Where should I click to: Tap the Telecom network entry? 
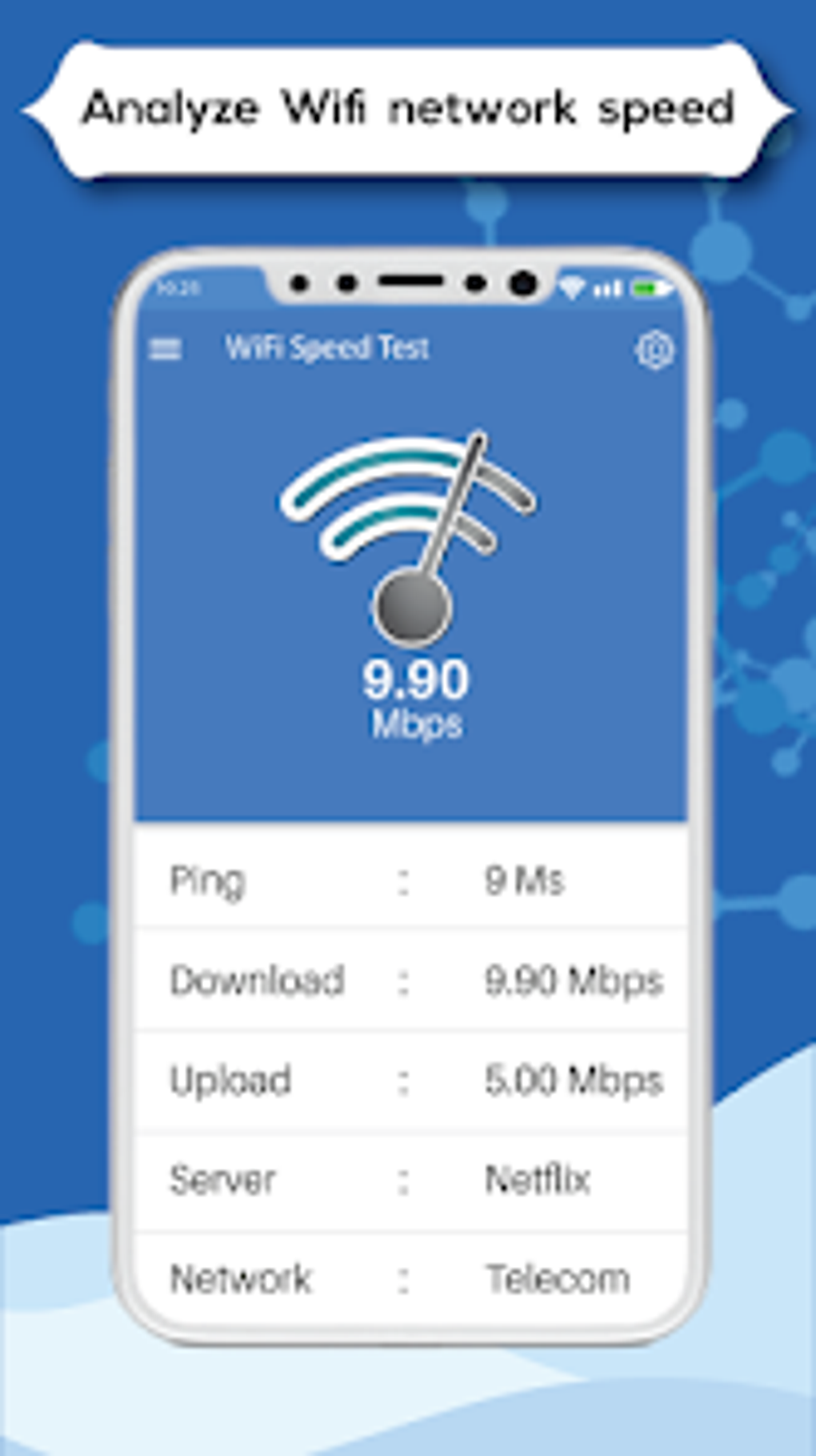pyautogui.click(x=556, y=1278)
